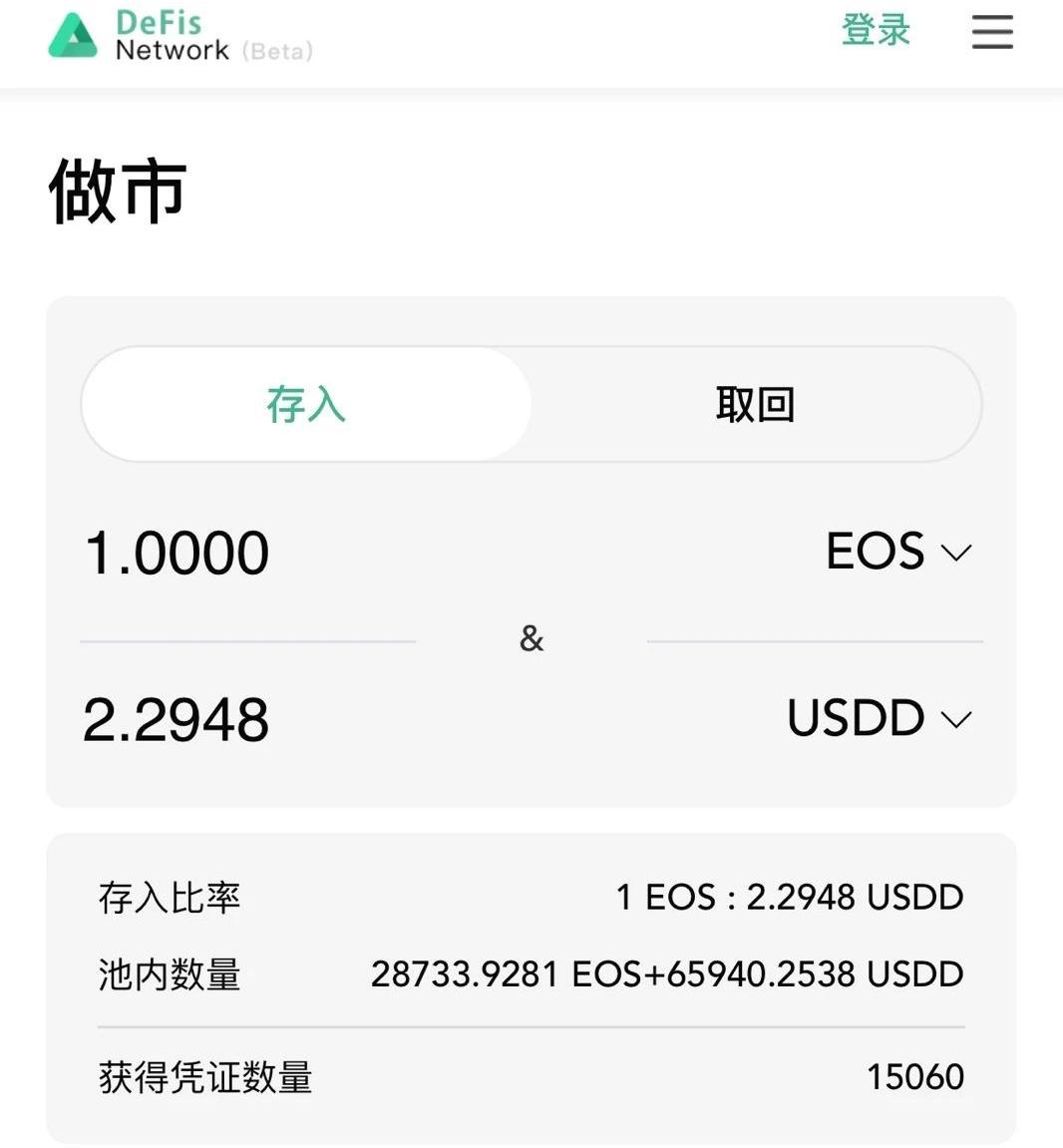Expand the USDD token dropdown

[879, 718]
